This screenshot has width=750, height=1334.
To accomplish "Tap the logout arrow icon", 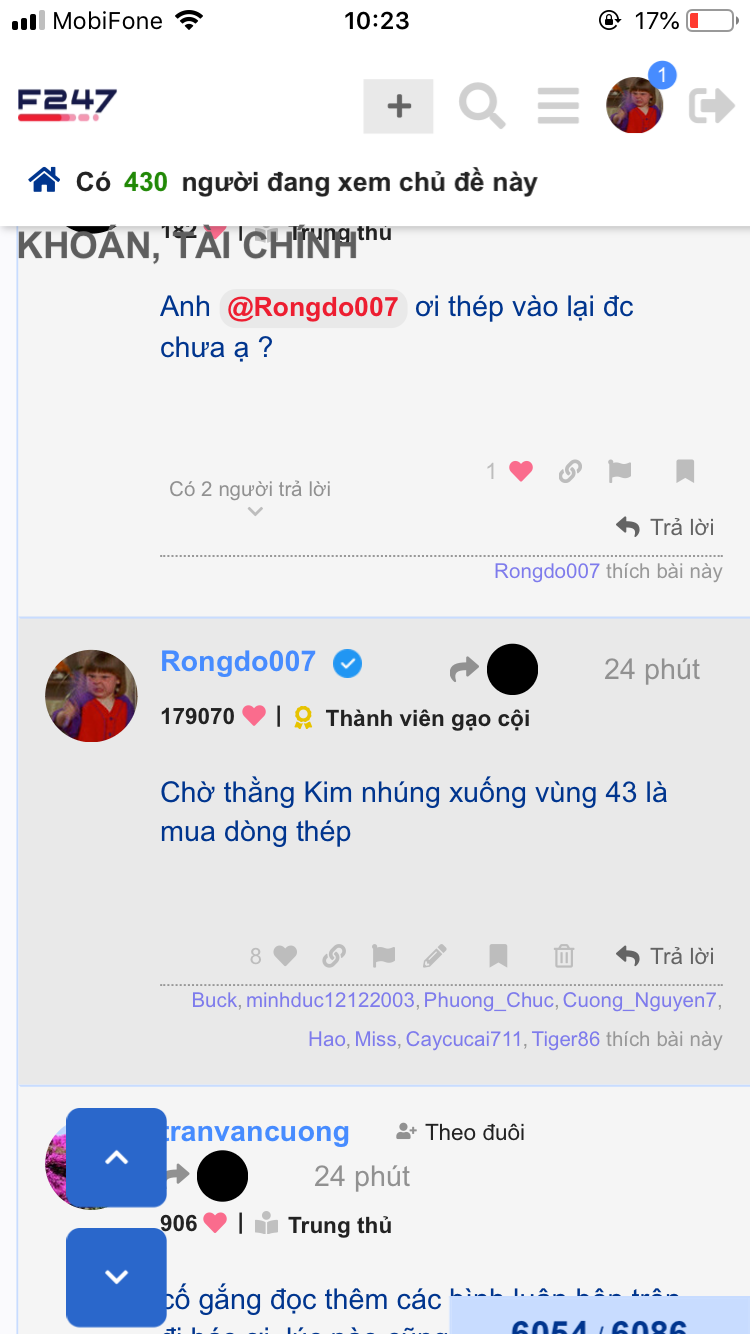I will coord(712,106).
